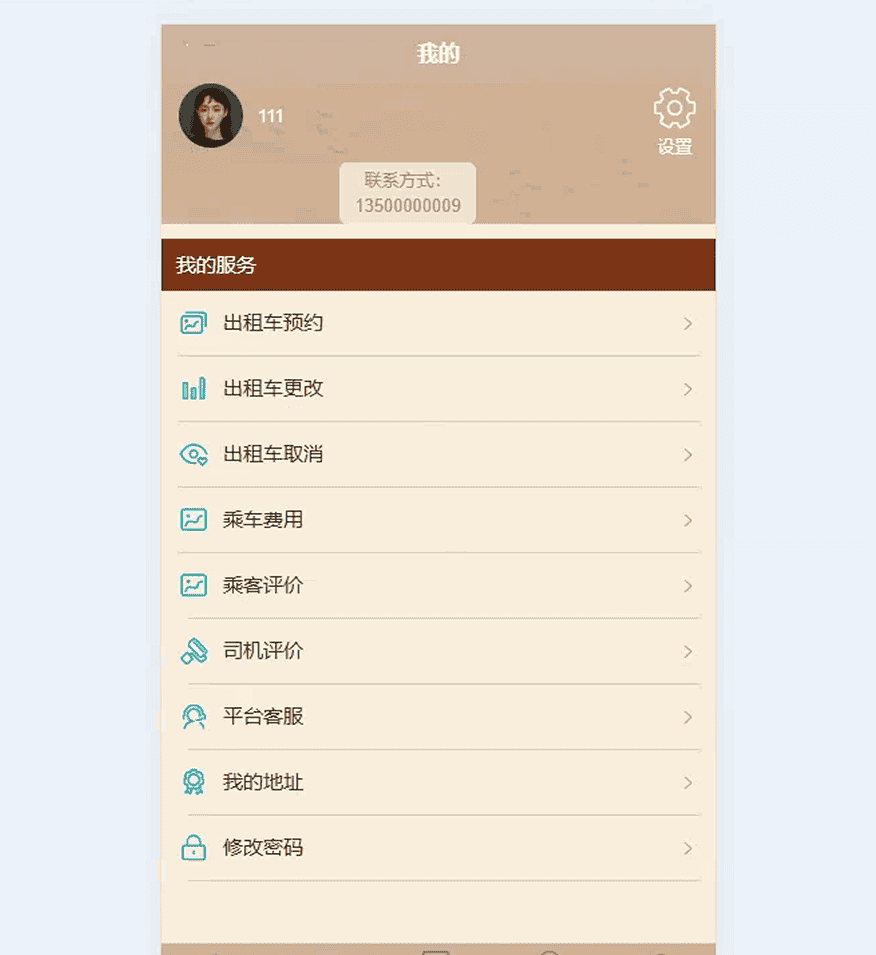876x955 pixels.
Task: Expand the 修改密码 row chevron
Action: pyautogui.click(x=687, y=848)
